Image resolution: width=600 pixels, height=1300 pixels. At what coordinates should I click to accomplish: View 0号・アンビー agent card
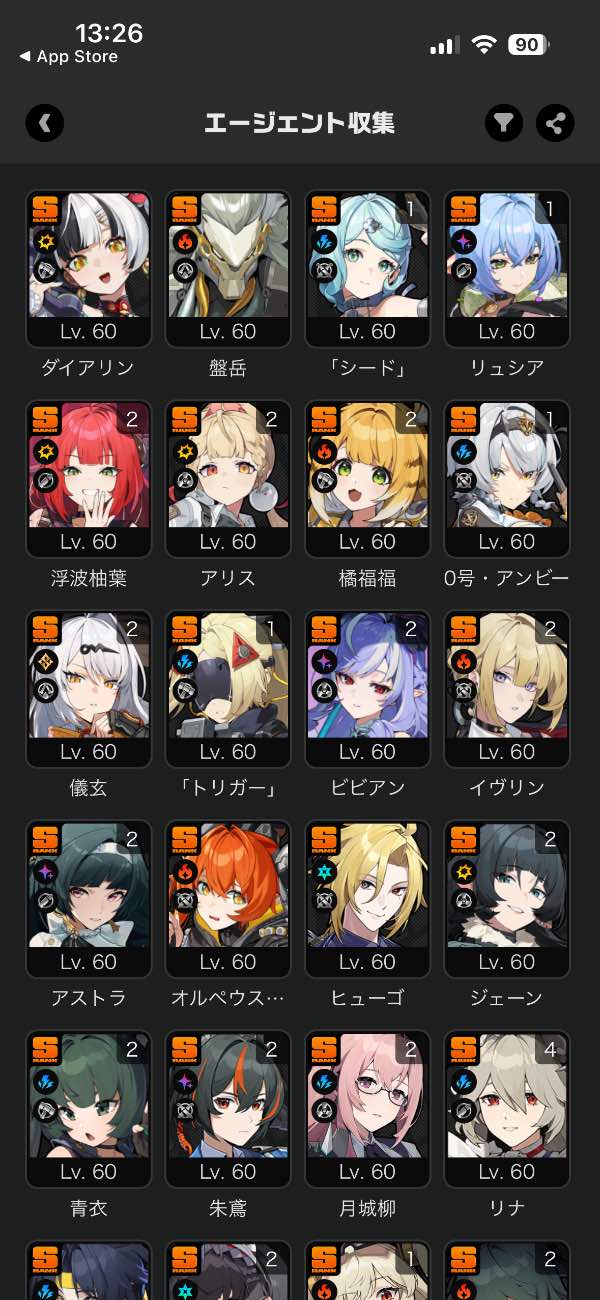coord(508,478)
